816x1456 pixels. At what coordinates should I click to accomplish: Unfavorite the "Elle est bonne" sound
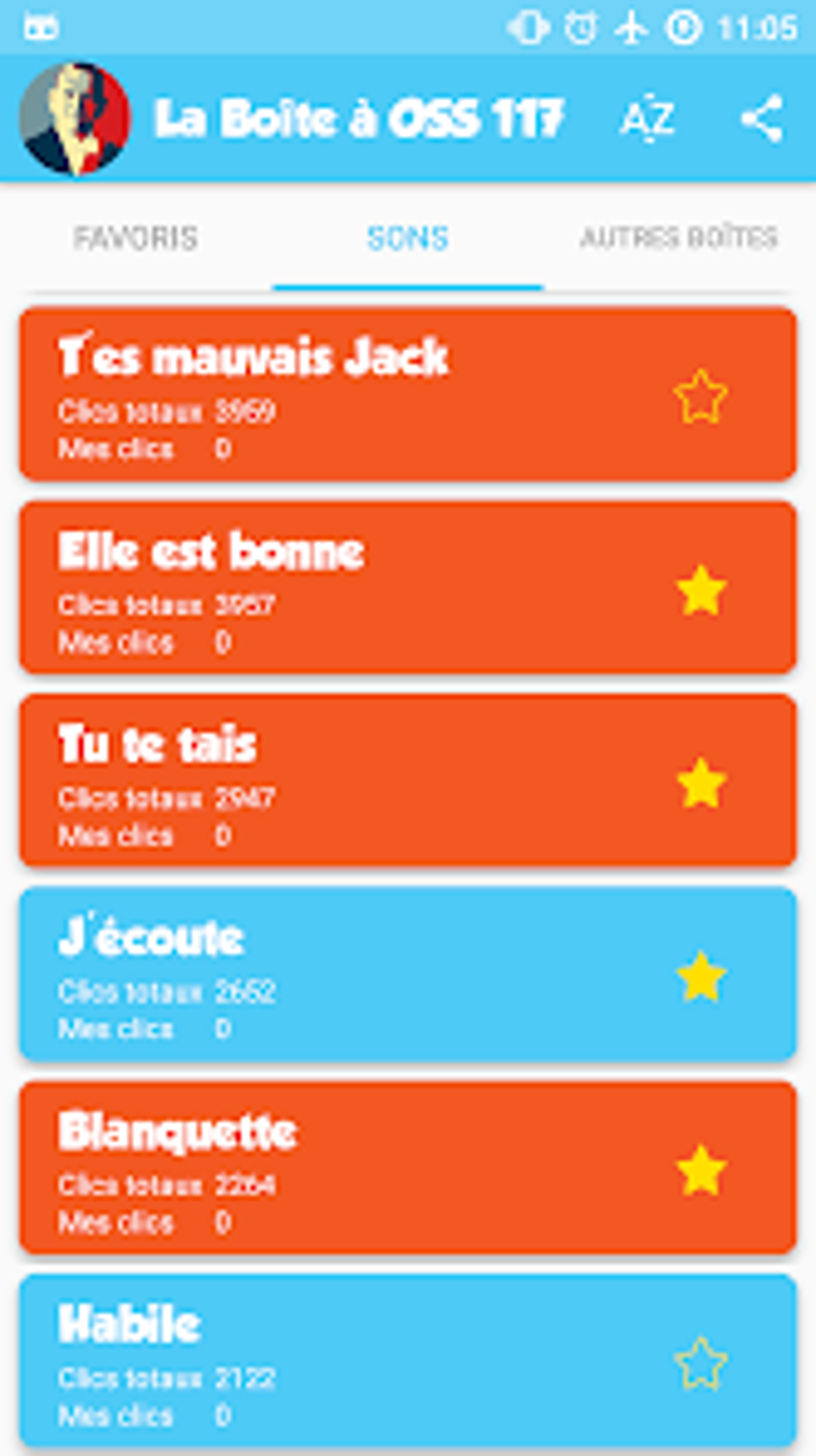pos(700,590)
